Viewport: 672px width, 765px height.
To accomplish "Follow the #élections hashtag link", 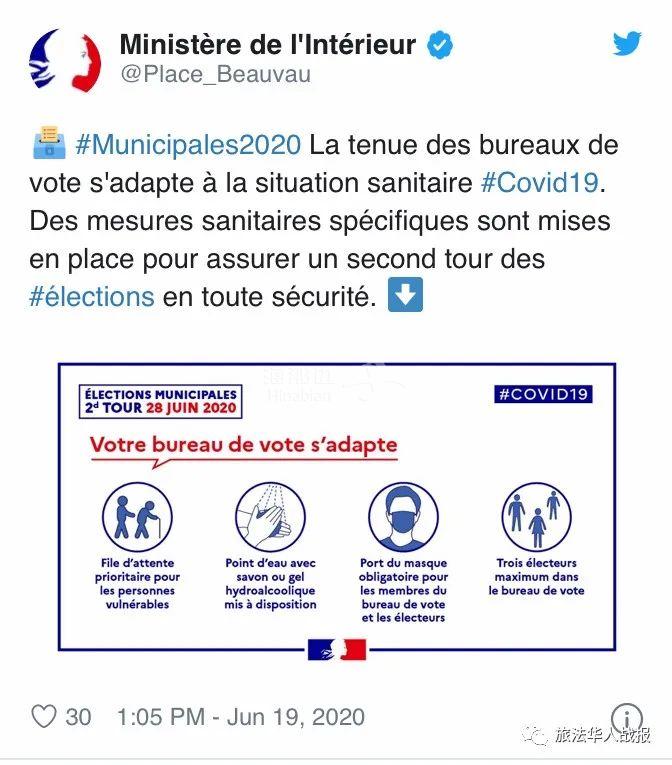I will pyautogui.click(x=92, y=297).
